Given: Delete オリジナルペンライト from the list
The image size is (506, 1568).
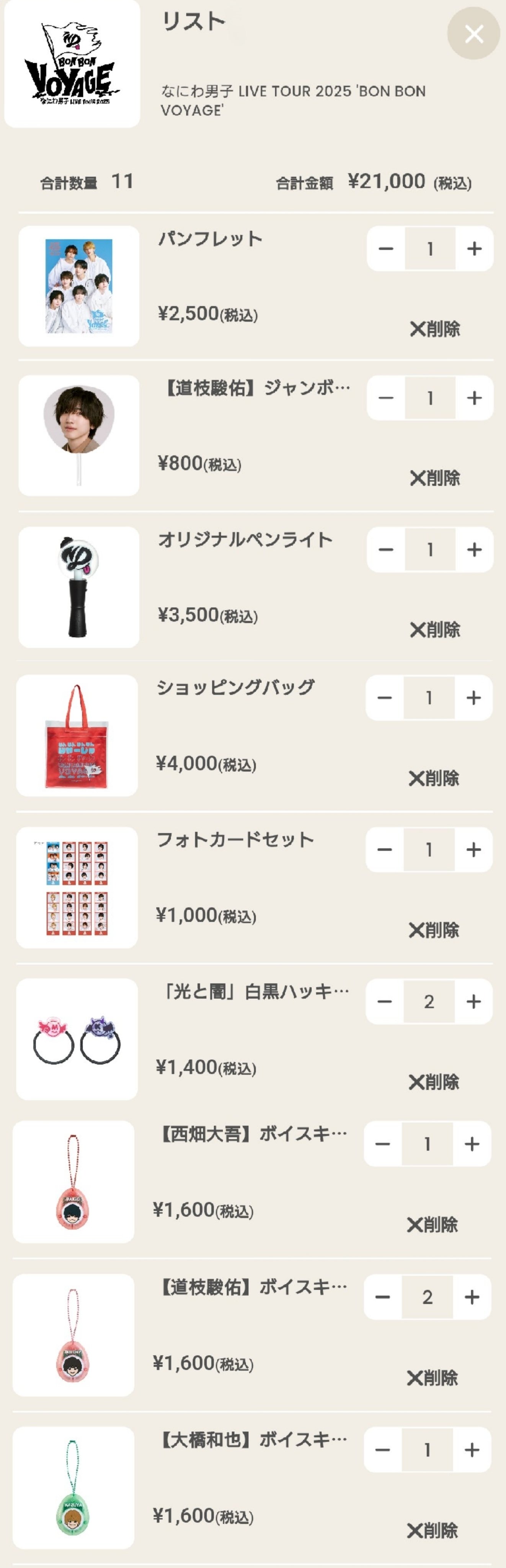Looking at the screenshot, I should (x=435, y=629).
